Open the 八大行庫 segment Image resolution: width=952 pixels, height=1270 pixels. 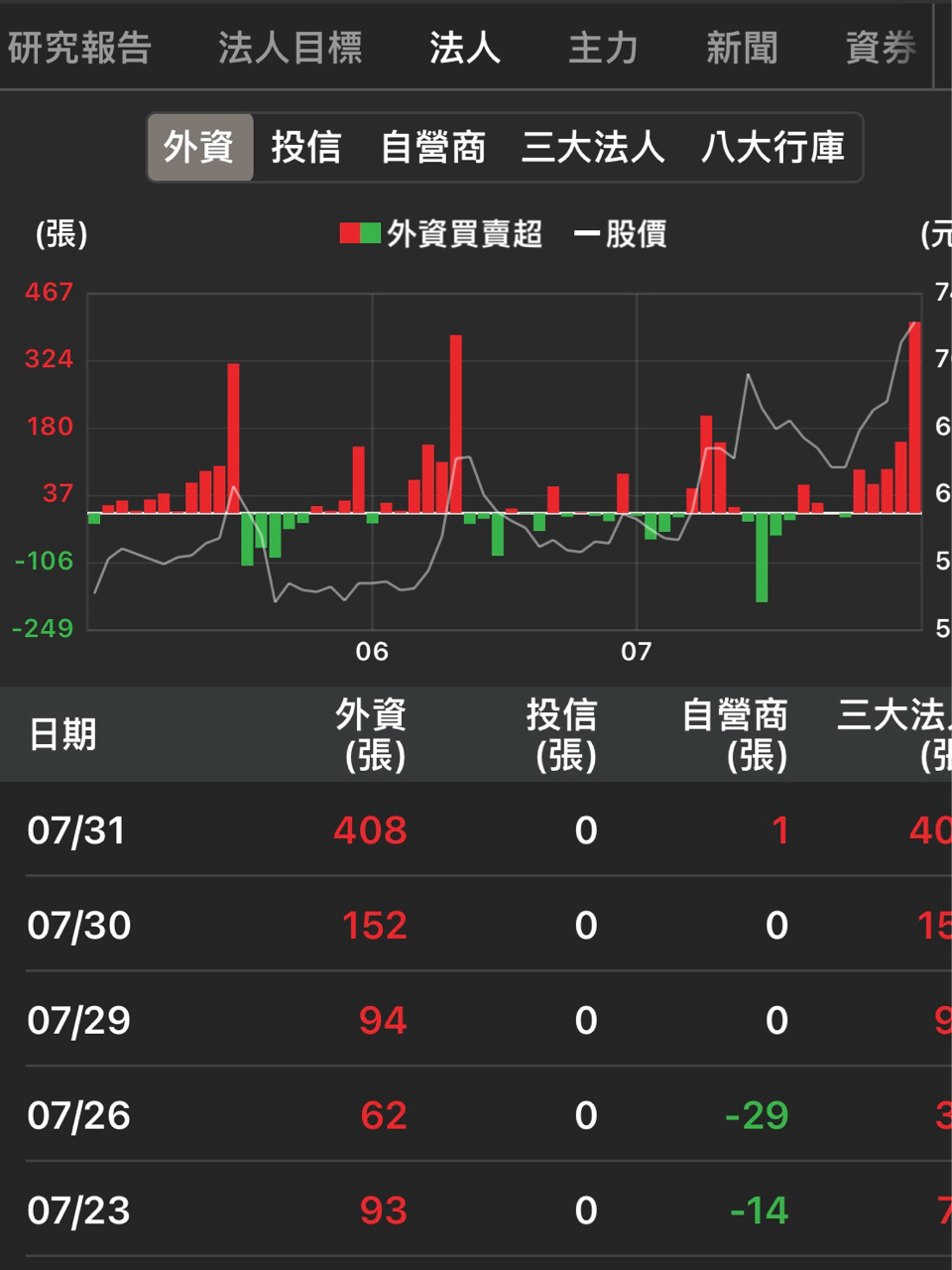pyautogui.click(x=773, y=148)
